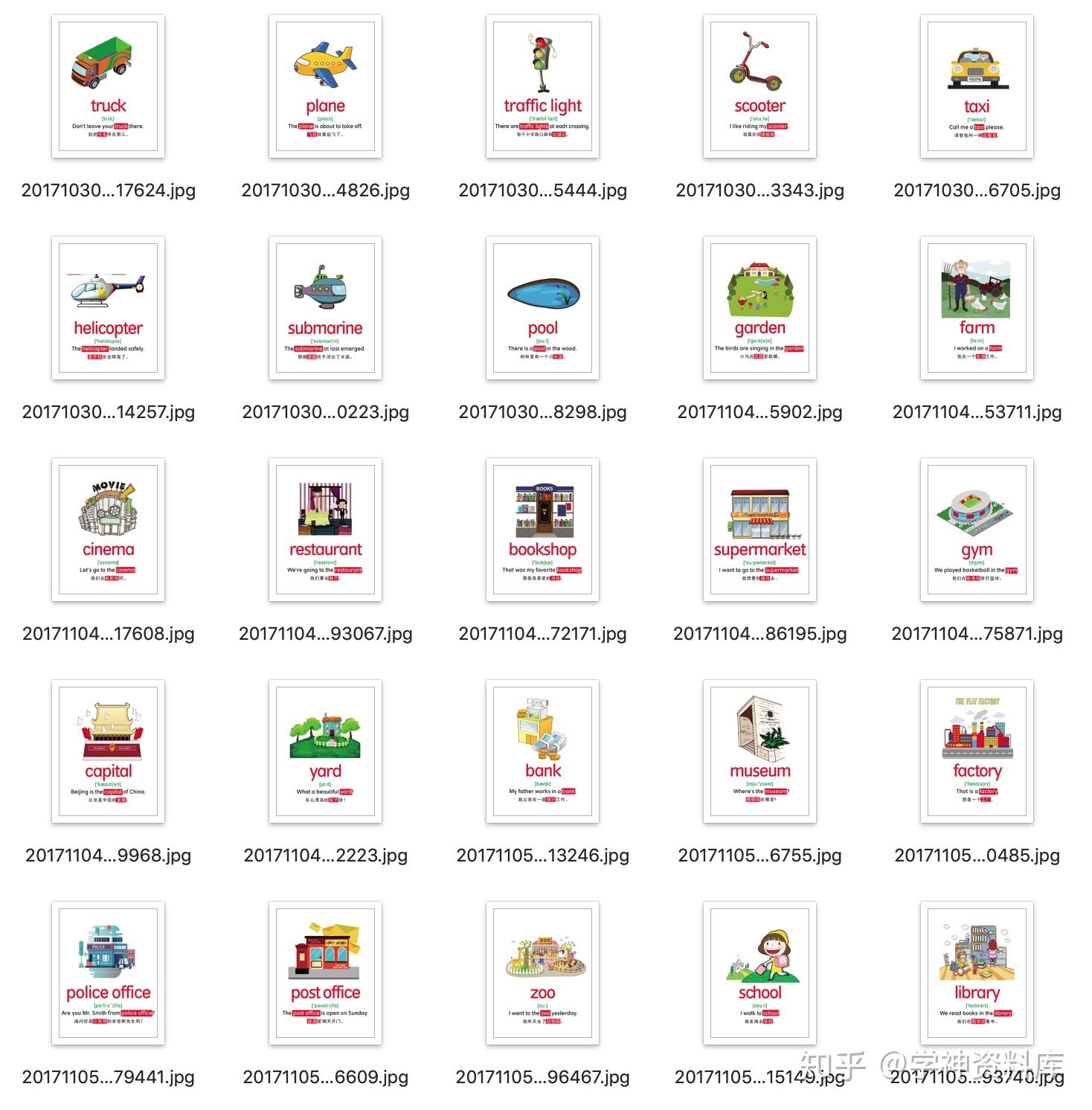This screenshot has height=1110, width=1092.
Task: Open the gym flashcard file
Action: (977, 530)
